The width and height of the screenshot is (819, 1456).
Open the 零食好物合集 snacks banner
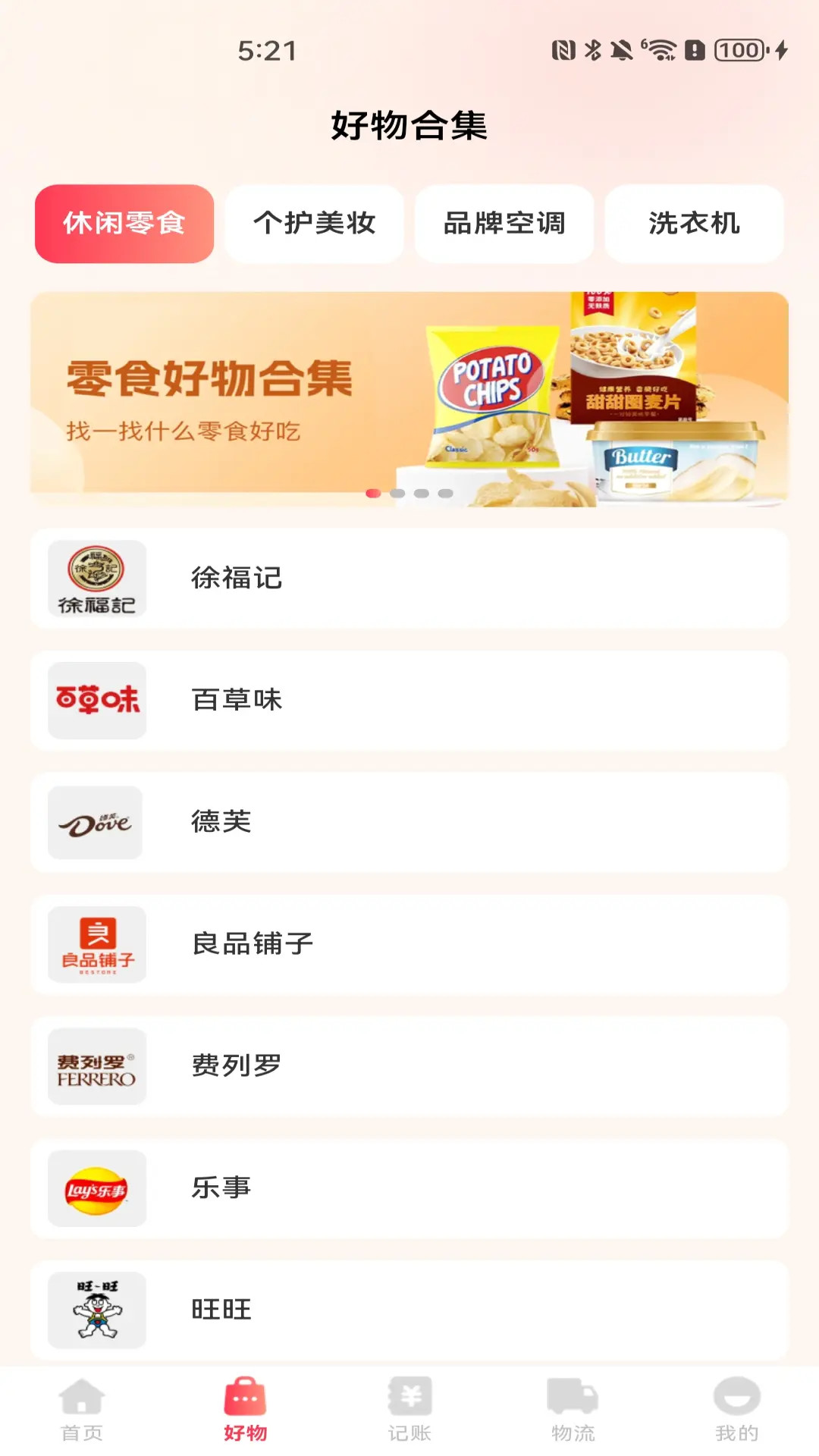click(409, 396)
